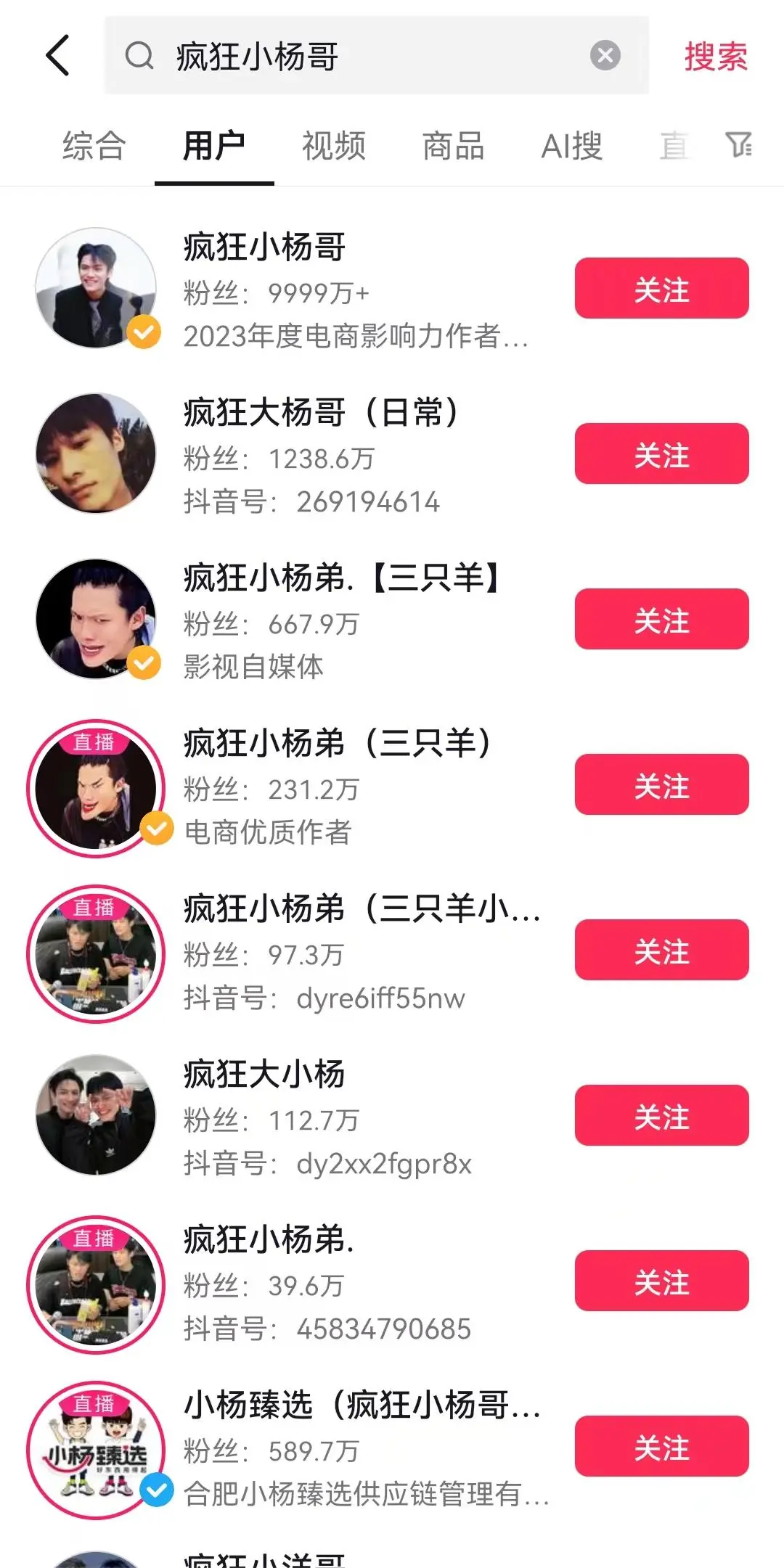Go back using the top-left arrow
The image size is (784, 1568).
coord(58,55)
